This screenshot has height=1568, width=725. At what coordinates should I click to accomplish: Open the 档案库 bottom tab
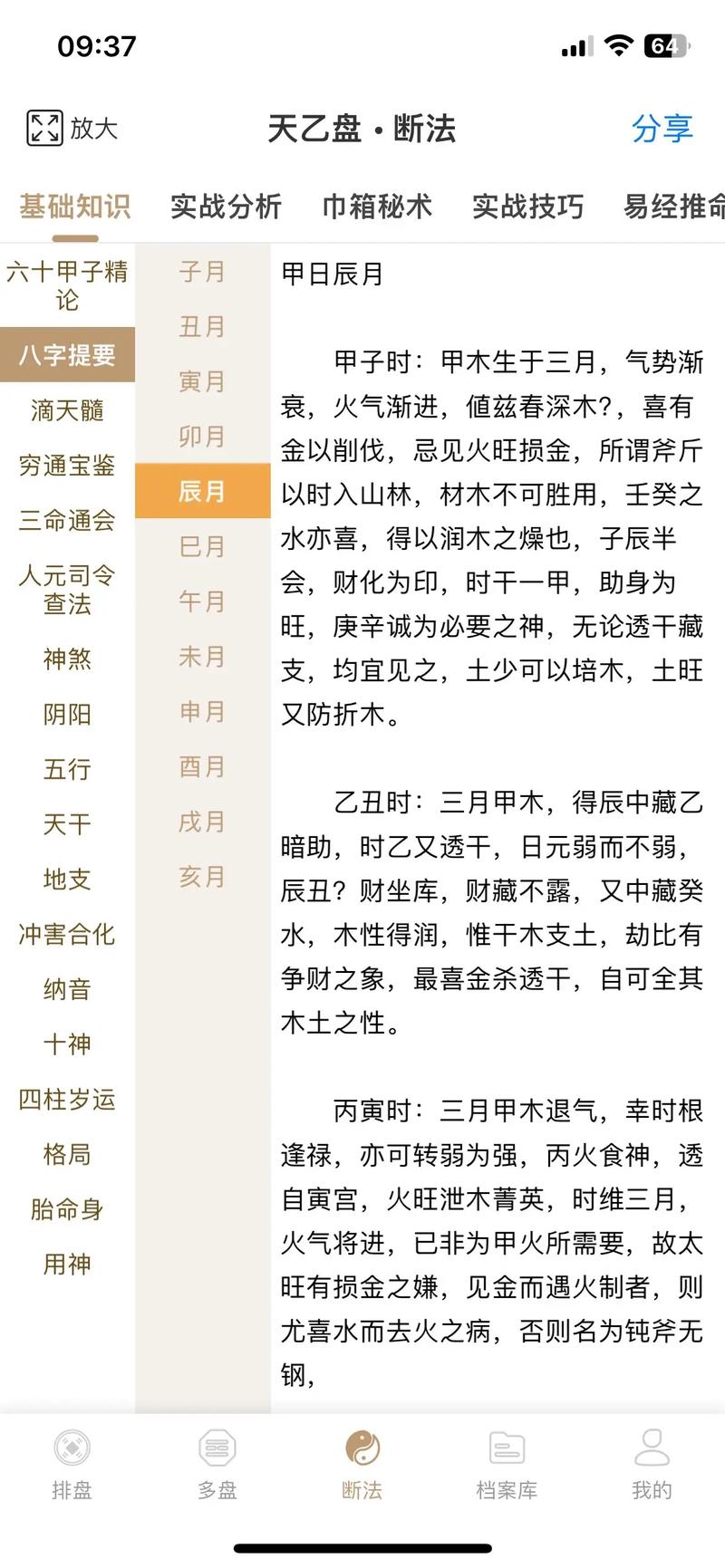tap(507, 1465)
